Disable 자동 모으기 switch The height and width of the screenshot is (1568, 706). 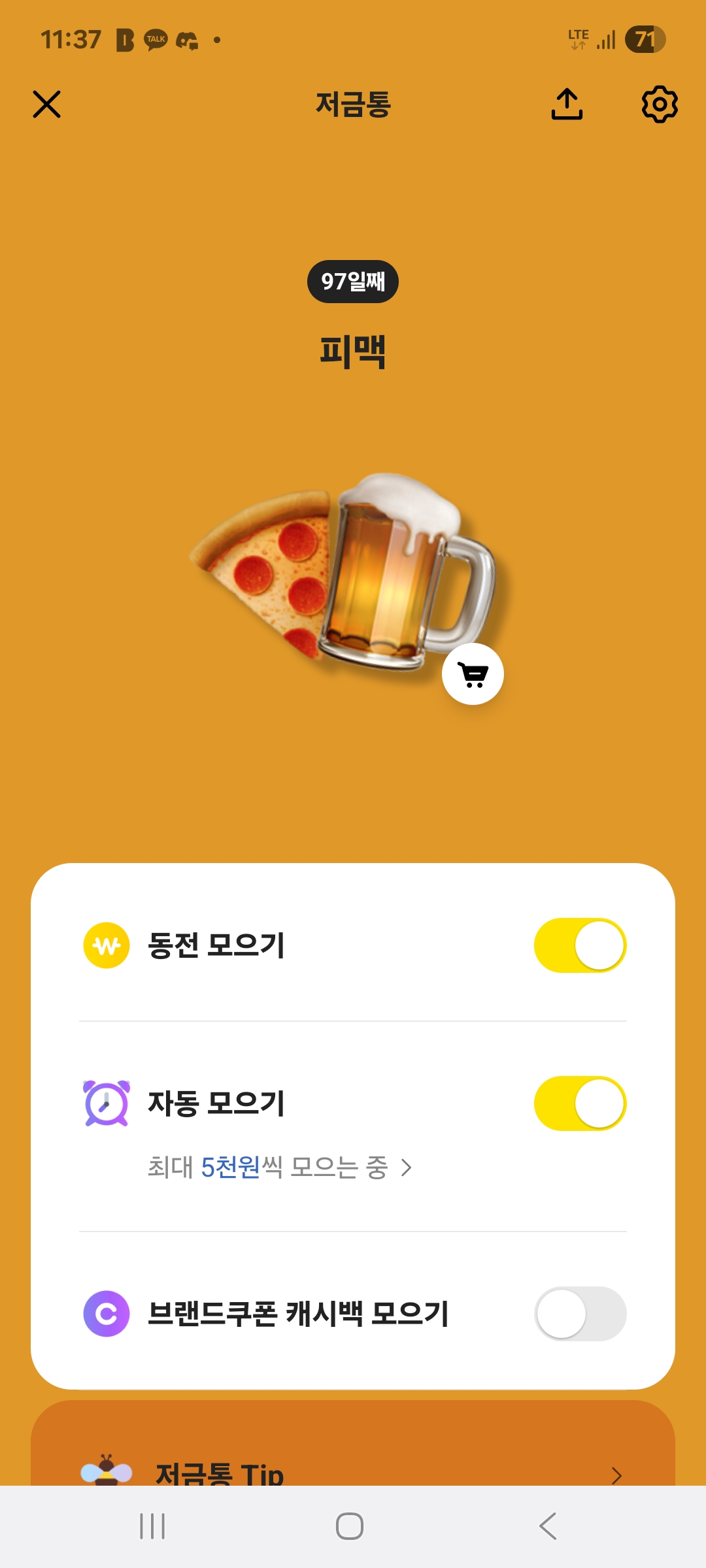[x=580, y=1103]
